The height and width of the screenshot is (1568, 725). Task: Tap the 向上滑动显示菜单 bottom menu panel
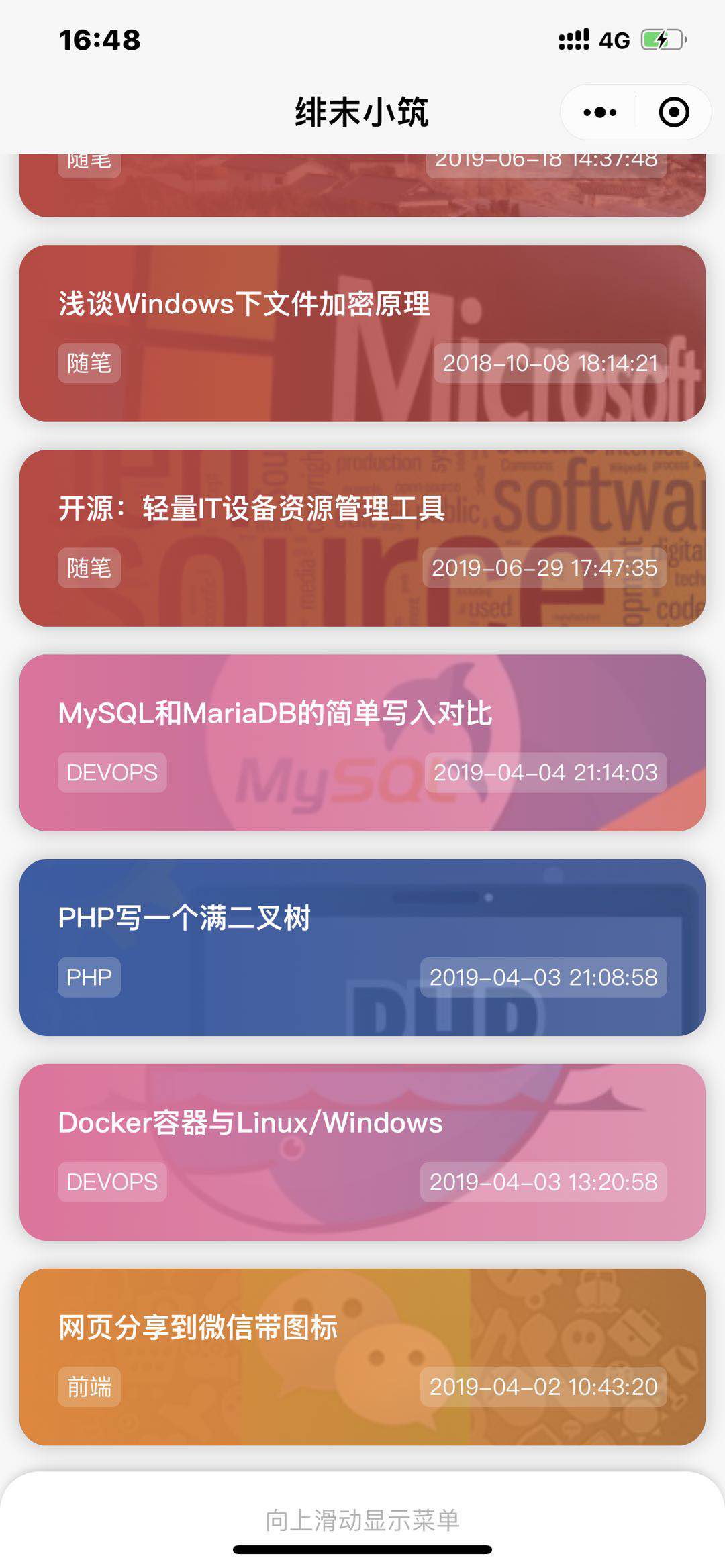pyautogui.click(x=362, y=1520)
